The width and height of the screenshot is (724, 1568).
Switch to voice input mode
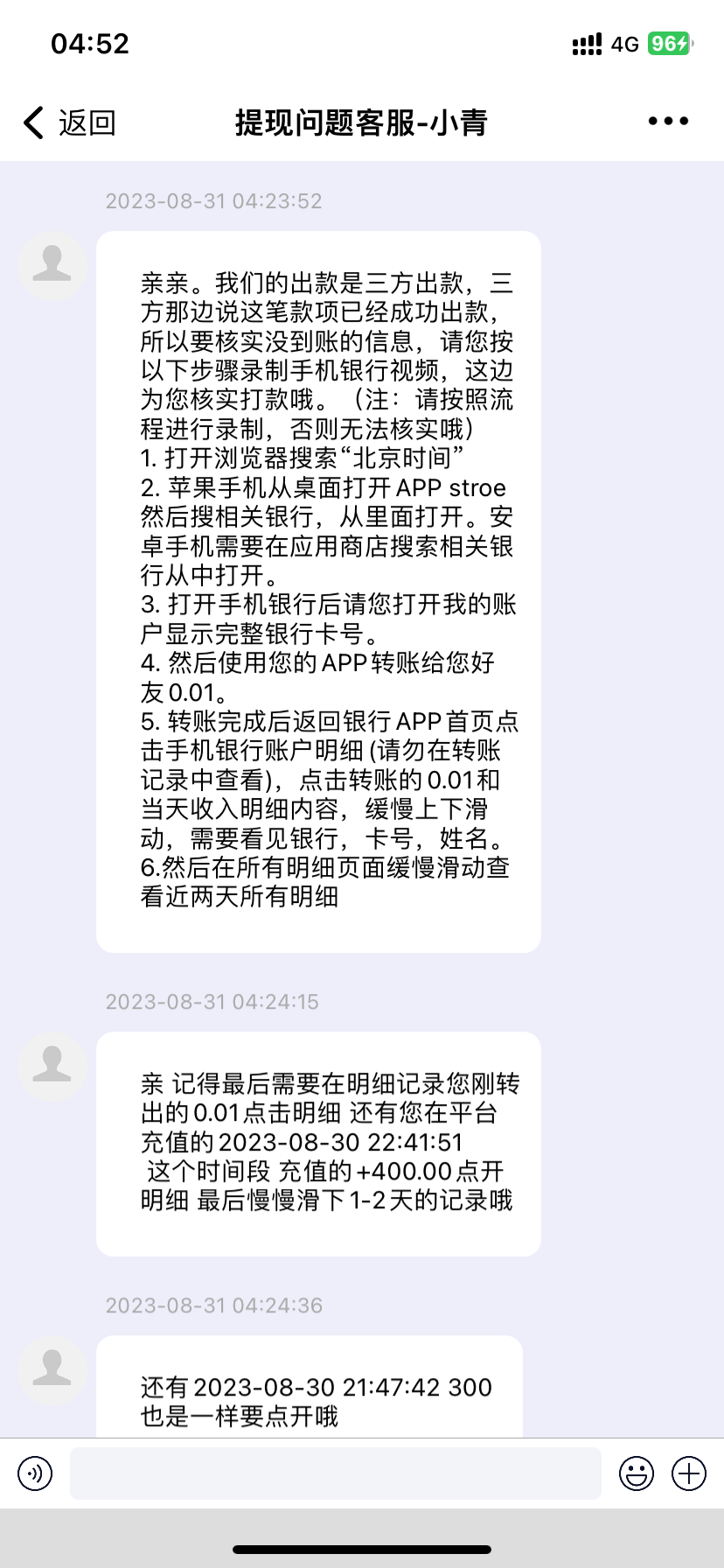pos(35,1473)
